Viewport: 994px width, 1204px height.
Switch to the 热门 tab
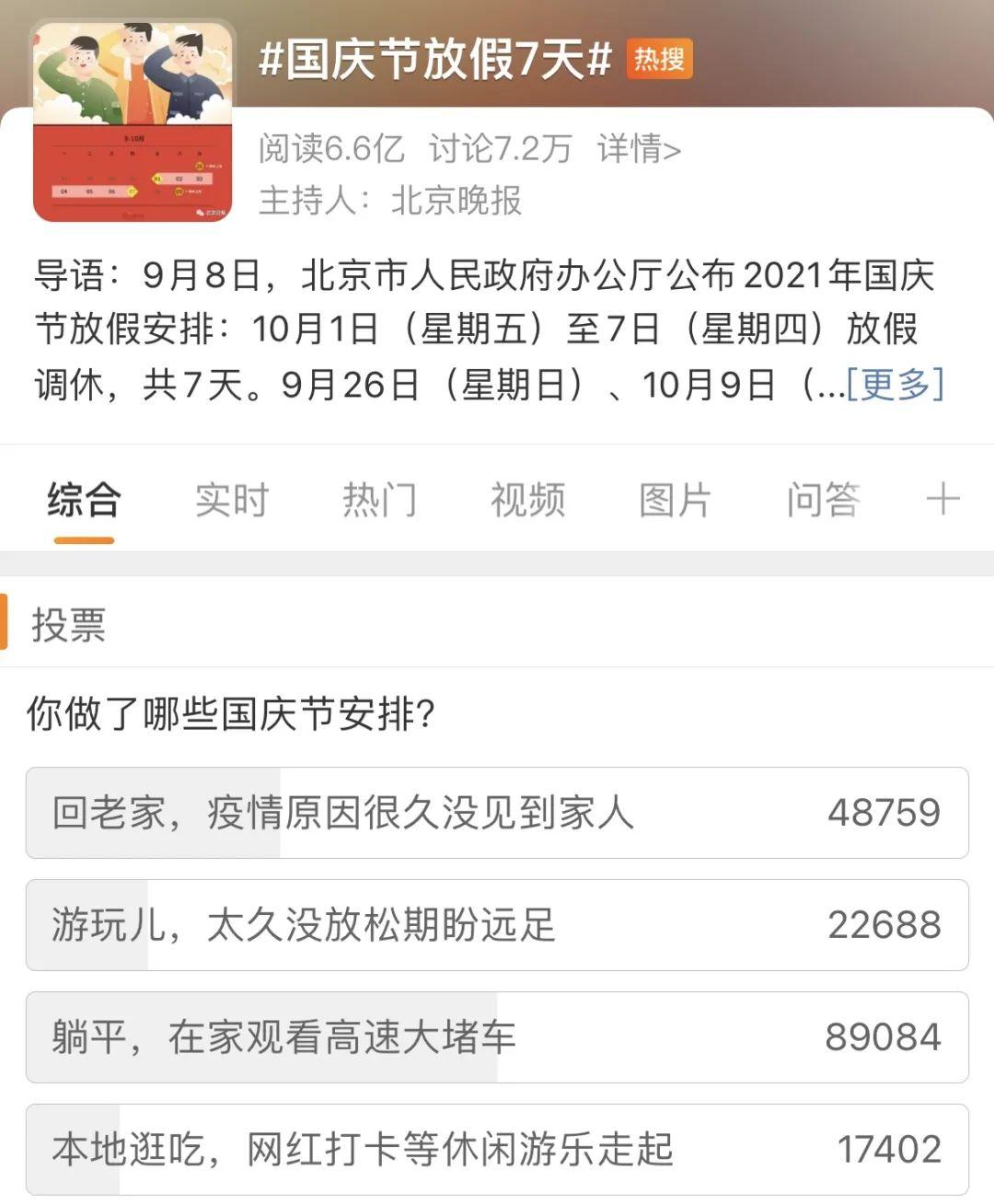tap(379, 500)
